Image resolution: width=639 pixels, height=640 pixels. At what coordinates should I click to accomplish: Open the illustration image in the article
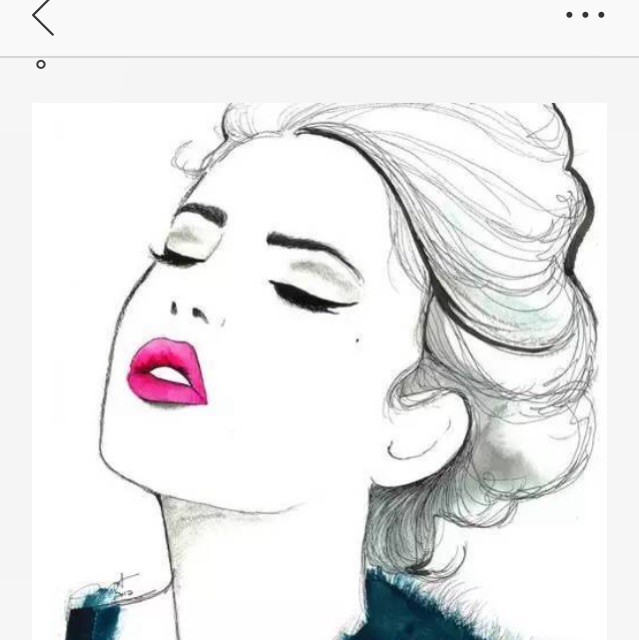tap(319, 370)
